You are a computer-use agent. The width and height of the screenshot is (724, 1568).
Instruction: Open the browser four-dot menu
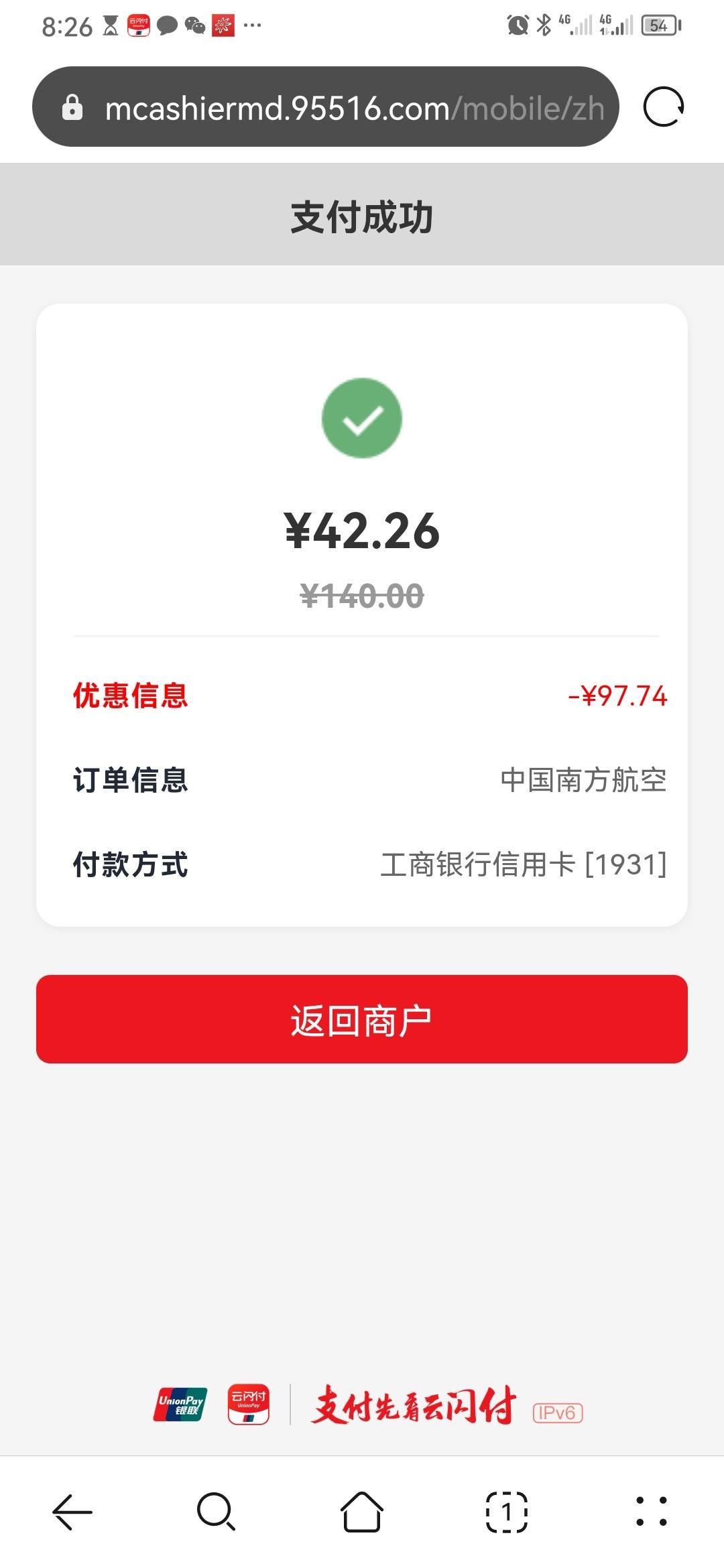[652, 1512]
